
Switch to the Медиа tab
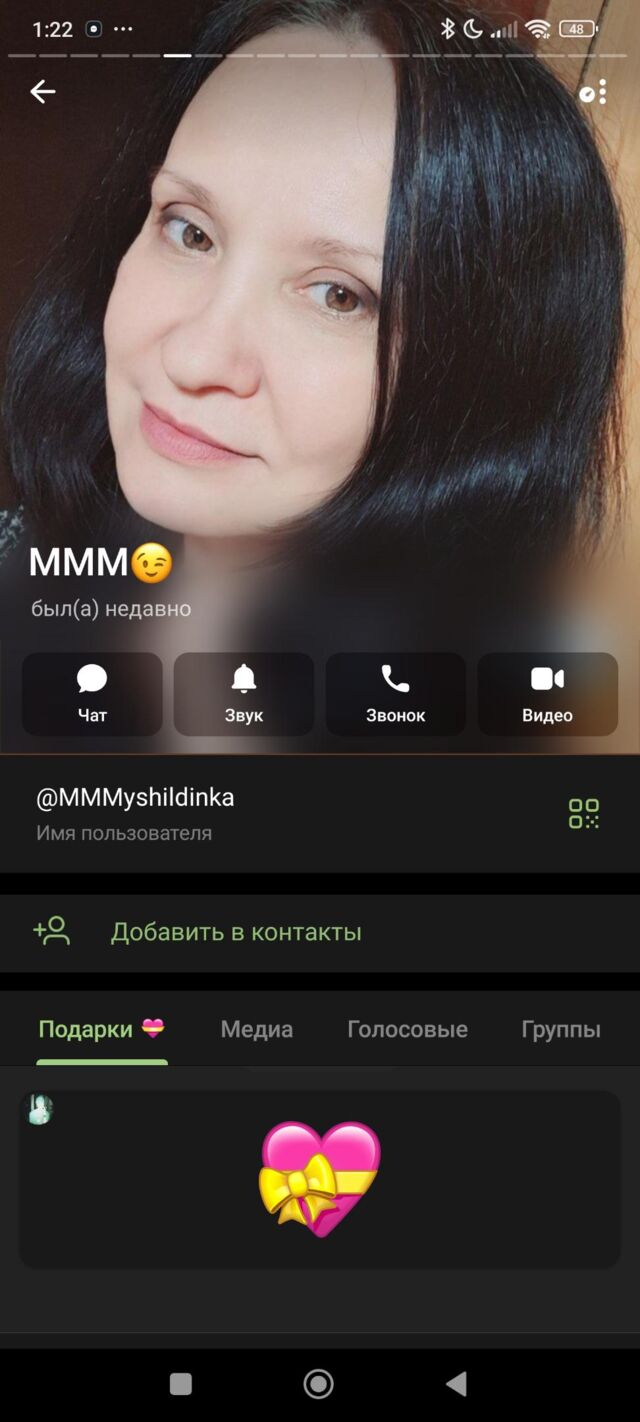coord(257,1029)
